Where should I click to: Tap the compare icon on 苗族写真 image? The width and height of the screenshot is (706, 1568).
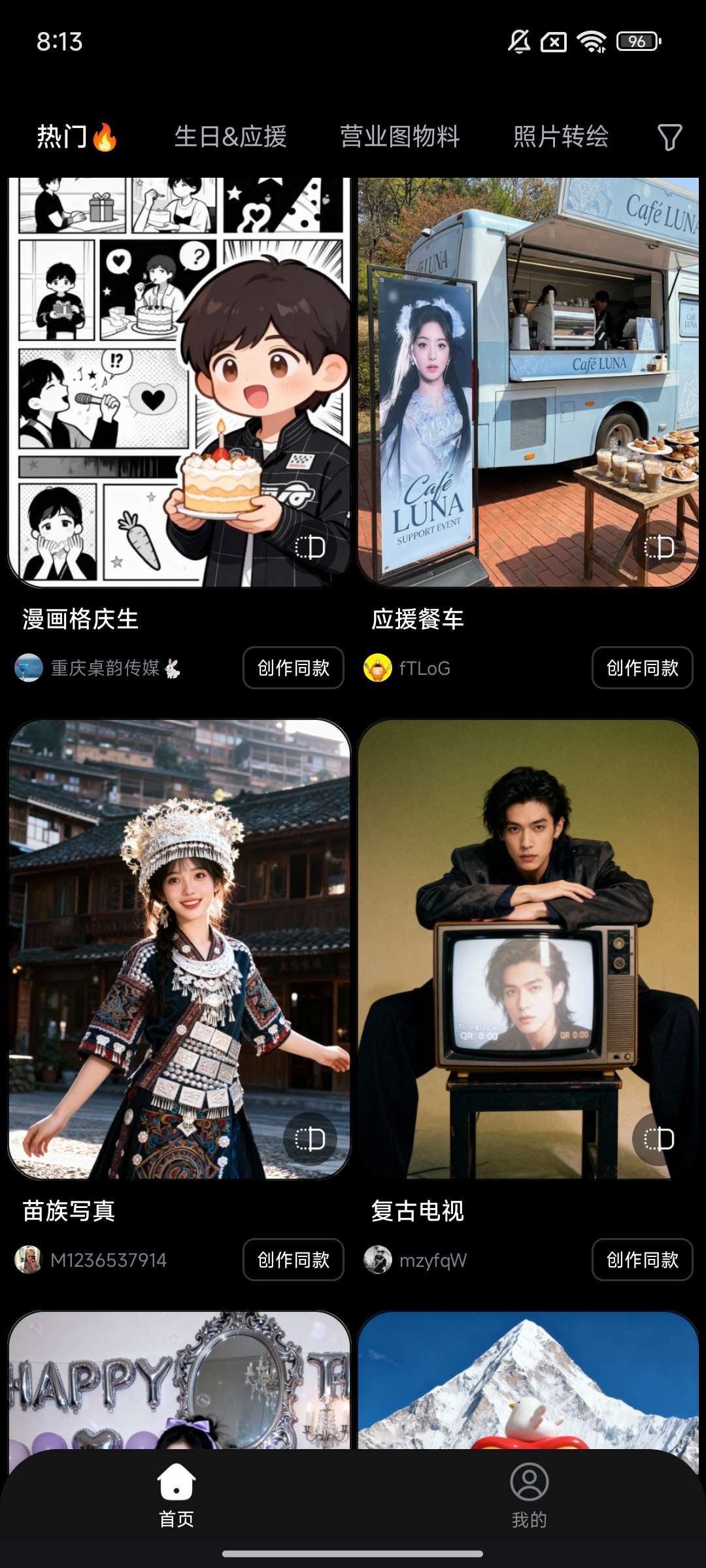point(310,1139)
